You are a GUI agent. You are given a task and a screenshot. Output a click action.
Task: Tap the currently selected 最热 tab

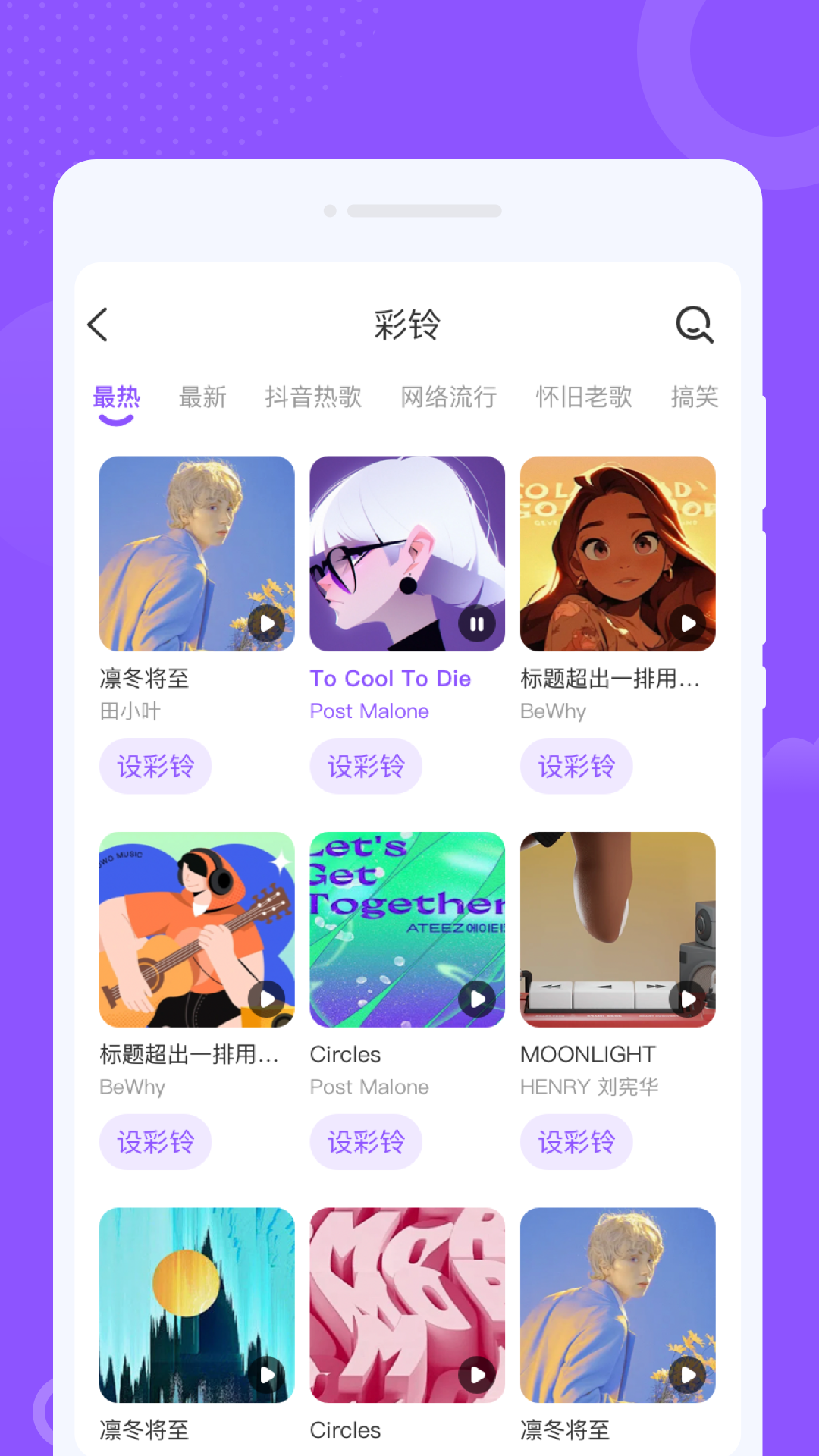pyautogui.click(x=115, y=397)
